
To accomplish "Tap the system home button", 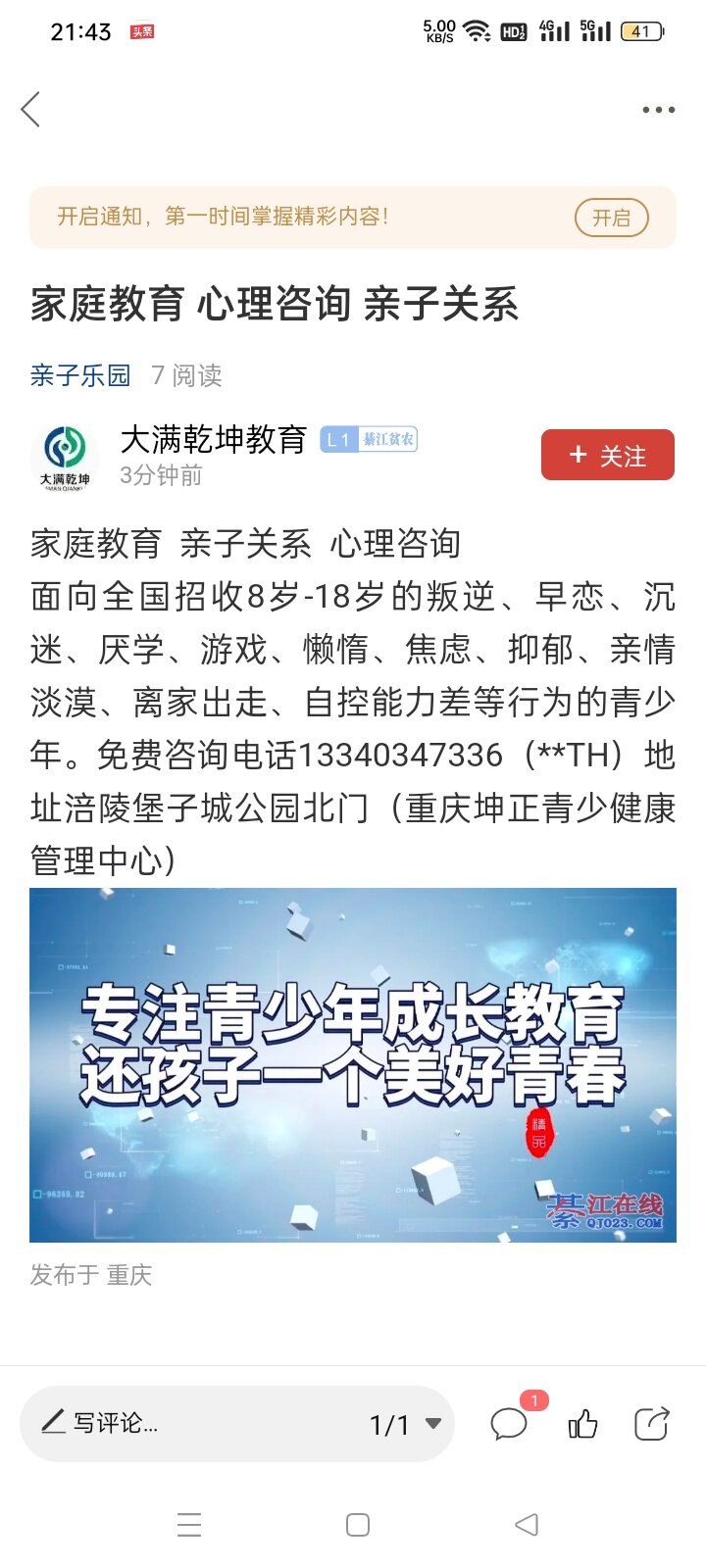I will [358, 1525].
